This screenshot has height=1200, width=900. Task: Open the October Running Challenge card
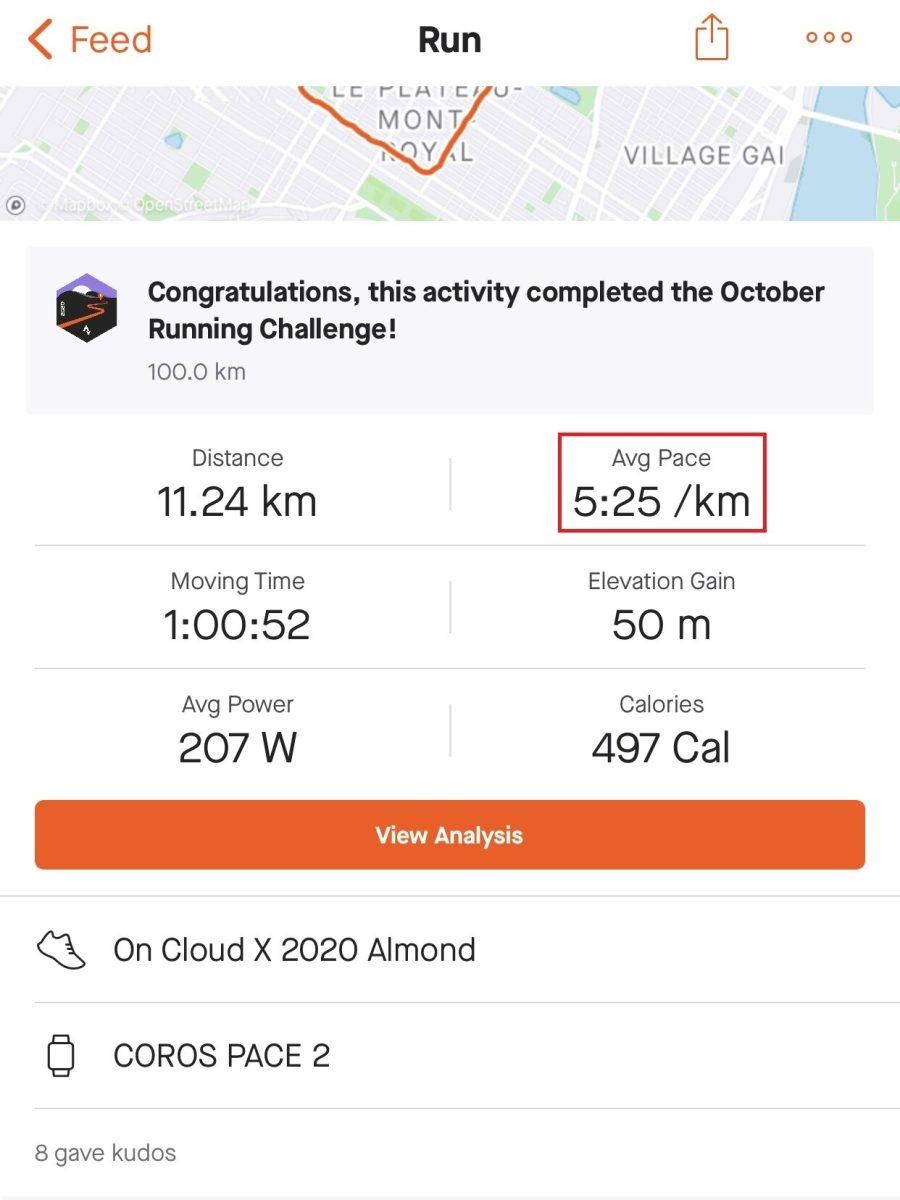[x=449, y=330]
